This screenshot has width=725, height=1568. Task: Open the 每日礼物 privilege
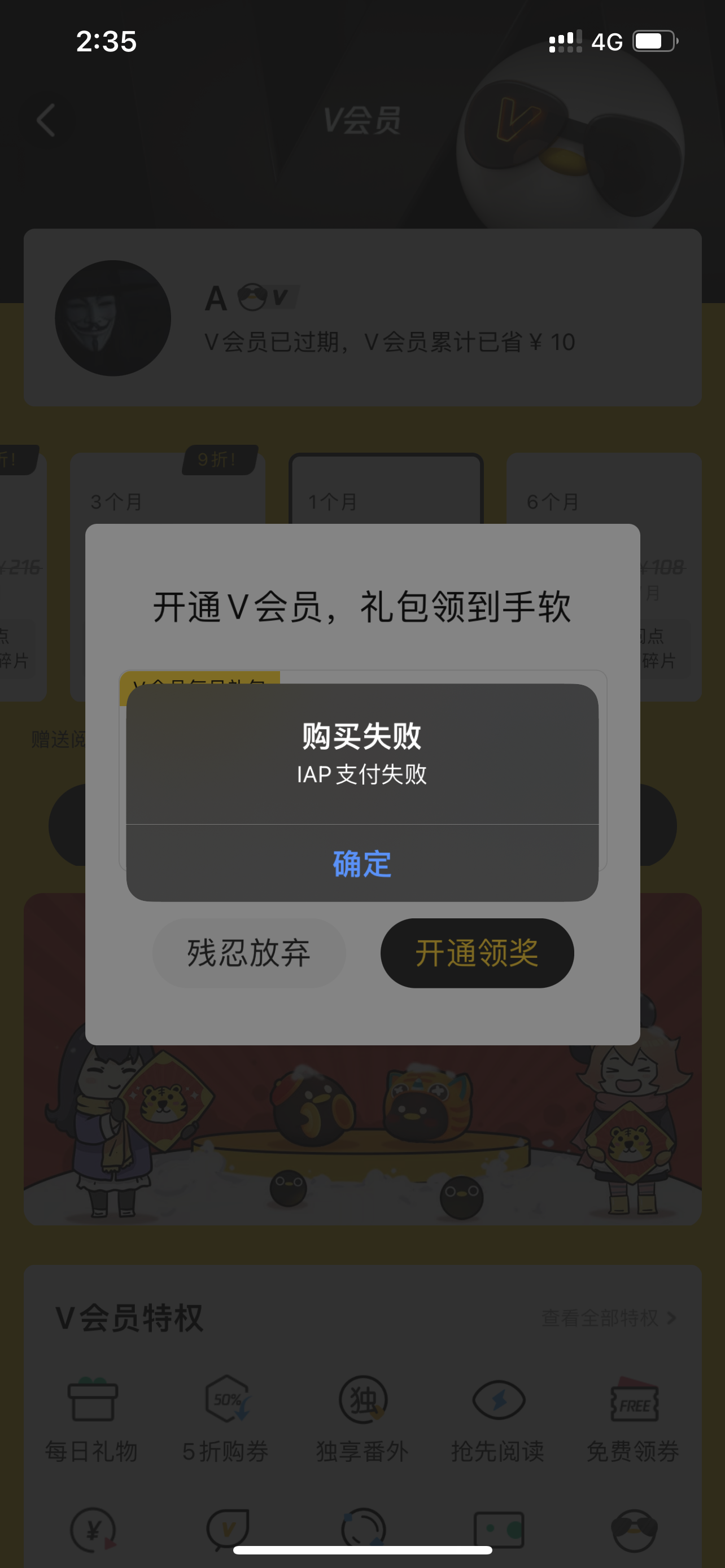tap(92, 1418)
